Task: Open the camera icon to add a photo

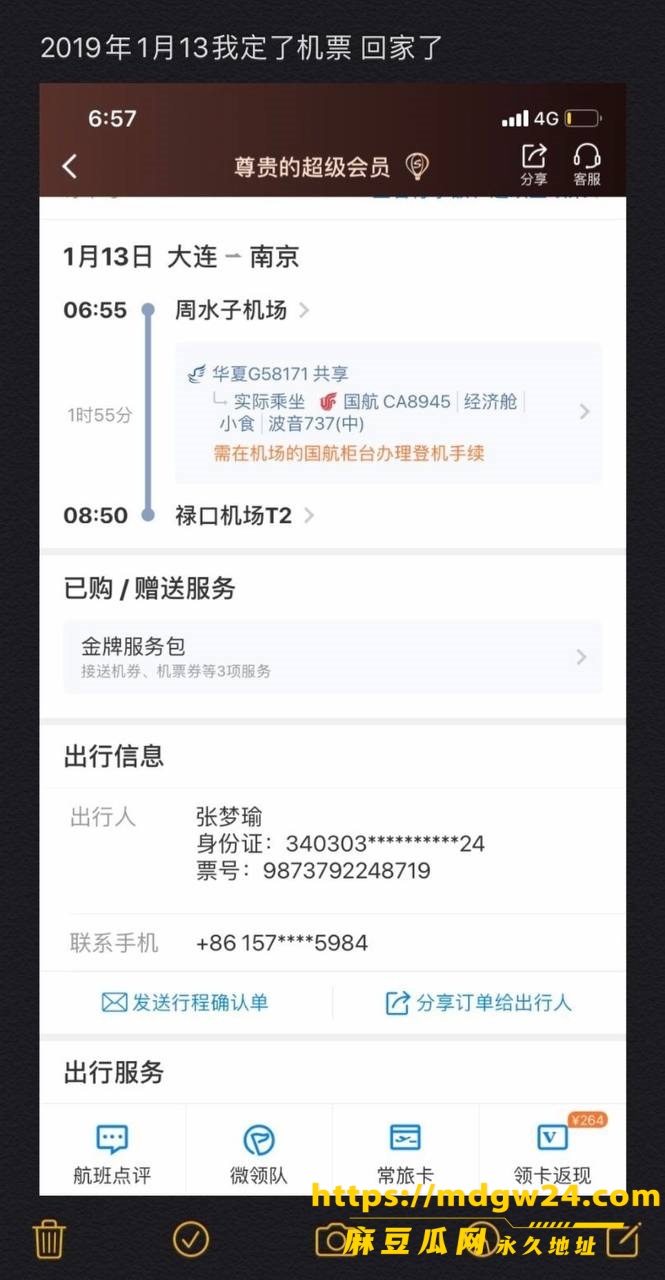Action: point(334,1240)
